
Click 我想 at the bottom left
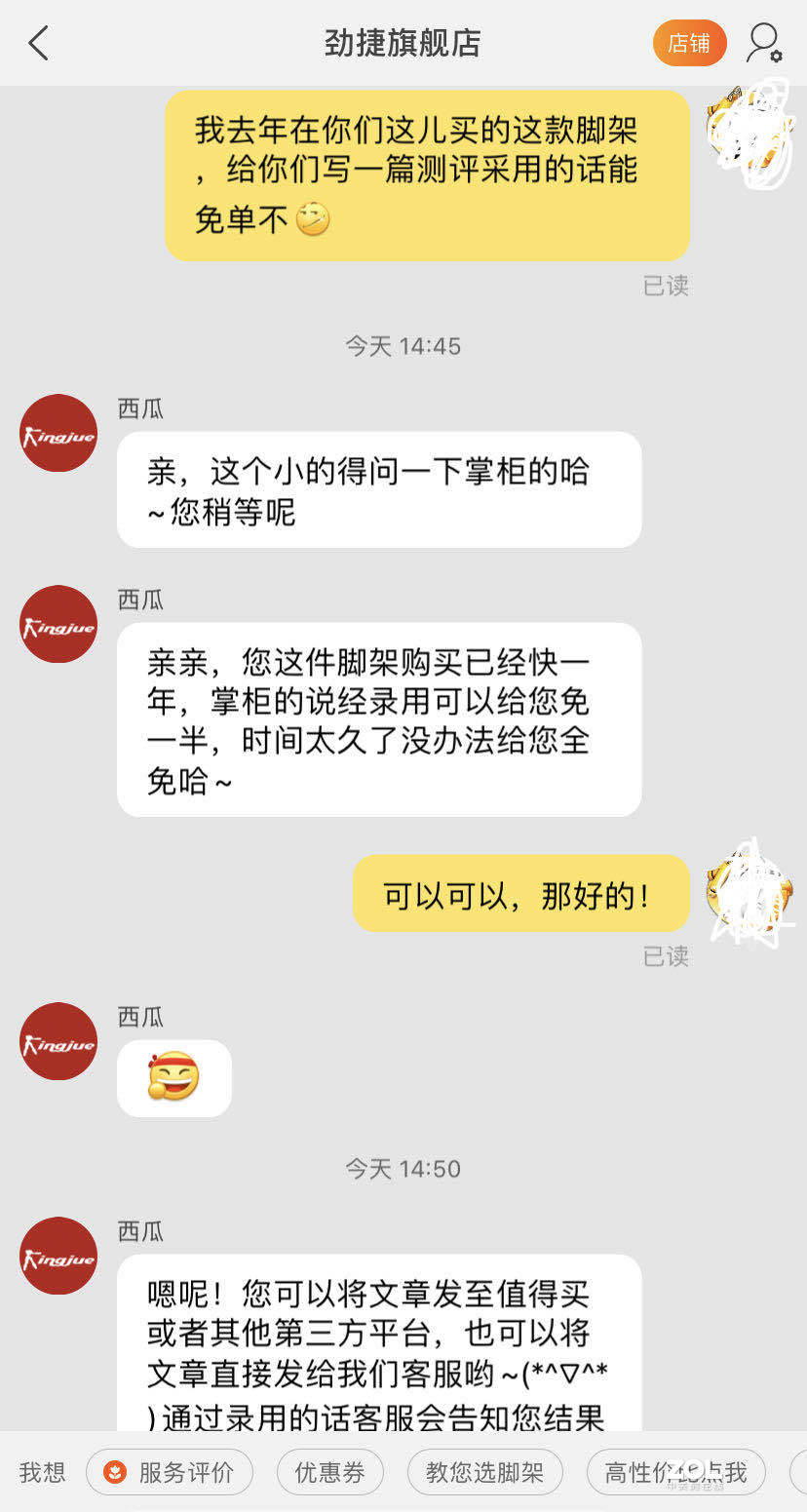[41, 1472]
